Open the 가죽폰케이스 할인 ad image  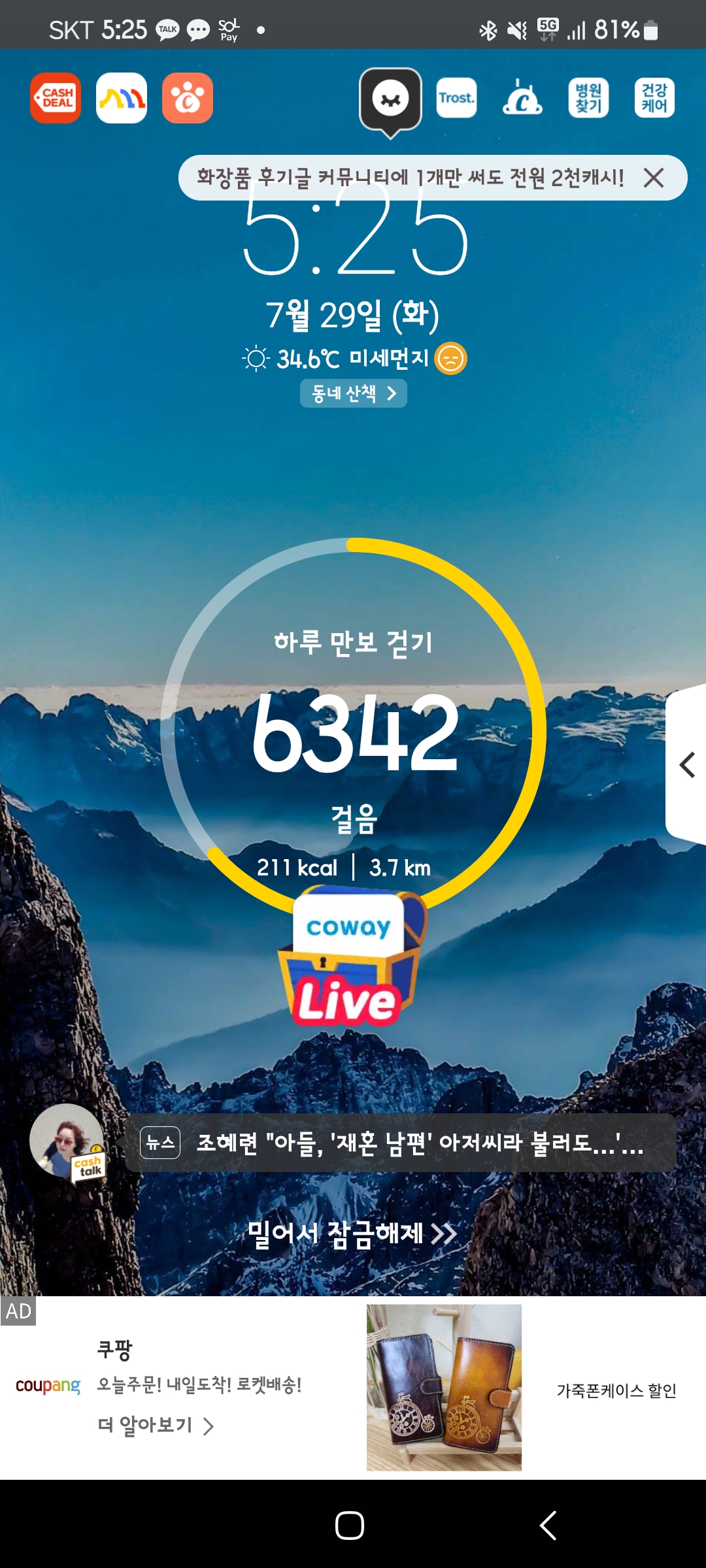[444, 1388]
